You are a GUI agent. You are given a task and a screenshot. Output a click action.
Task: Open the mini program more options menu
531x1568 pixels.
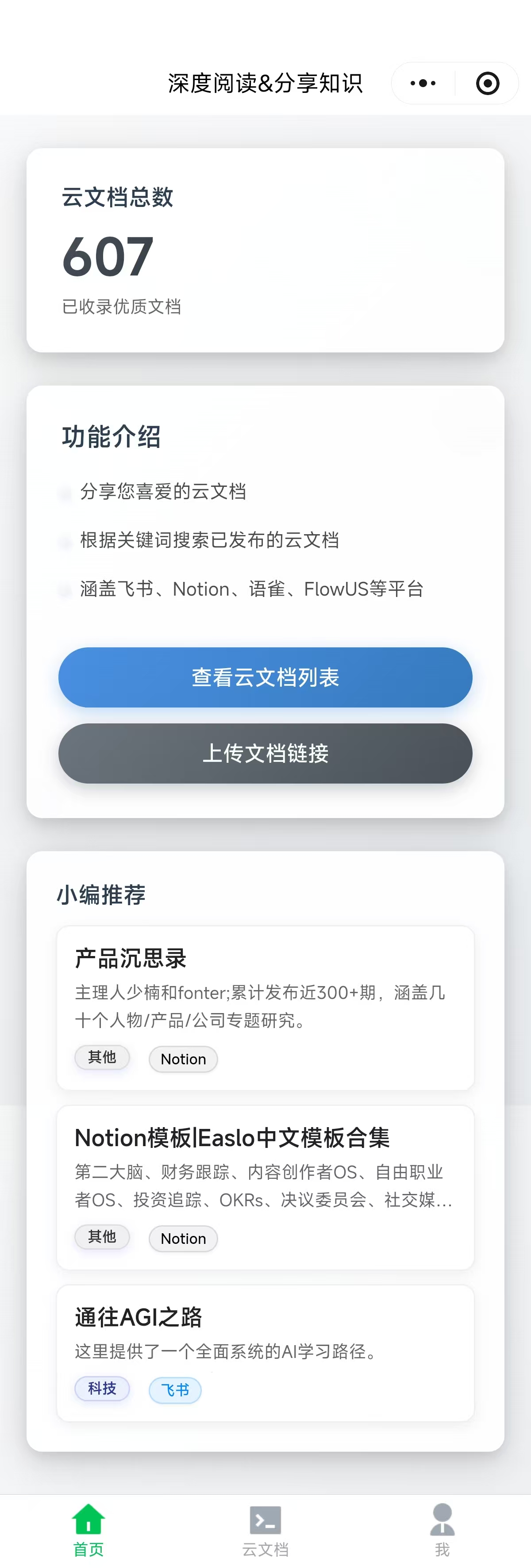423,84
